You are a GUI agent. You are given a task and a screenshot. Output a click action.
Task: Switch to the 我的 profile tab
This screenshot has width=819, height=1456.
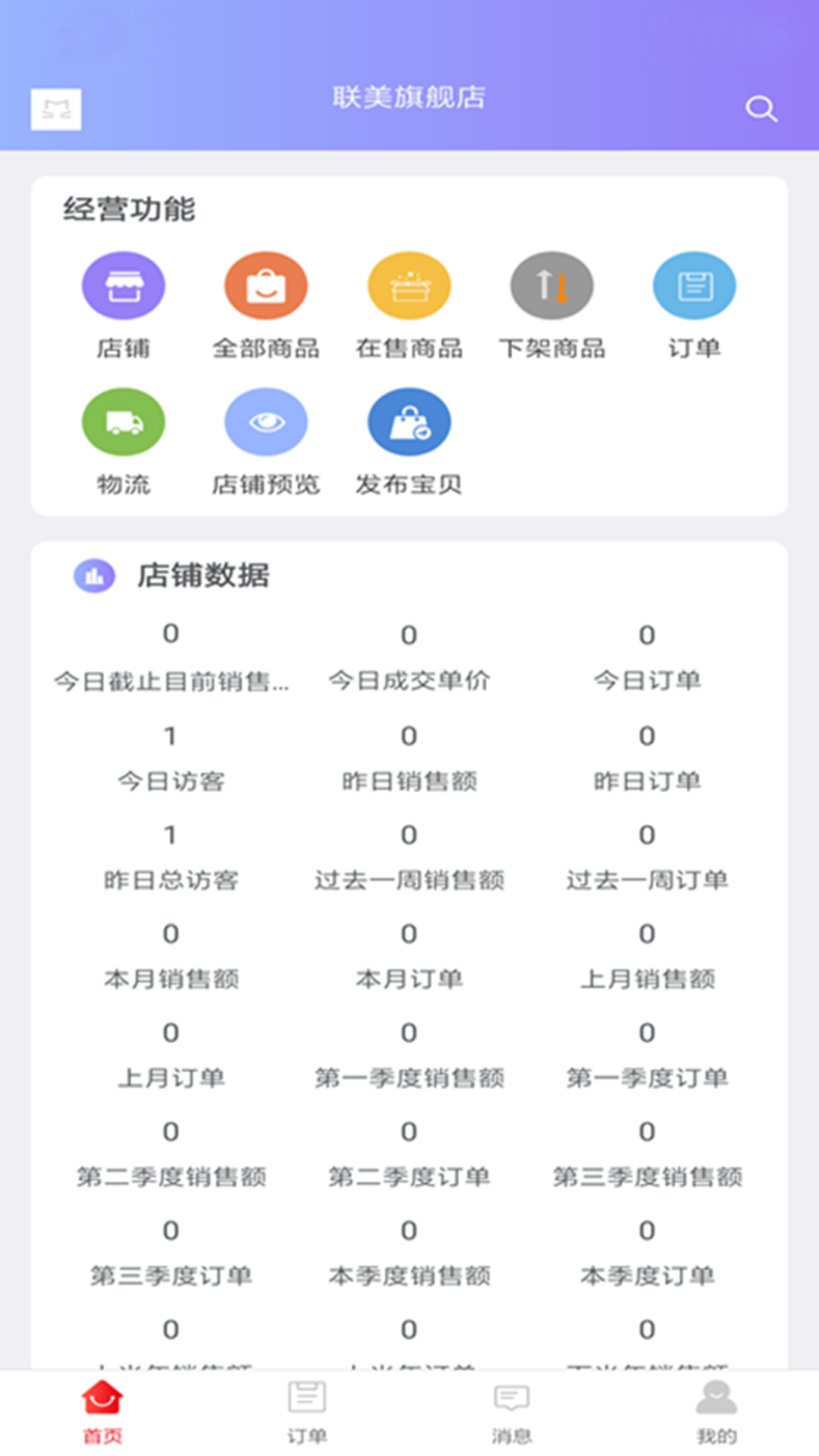tap(717, 1413)
